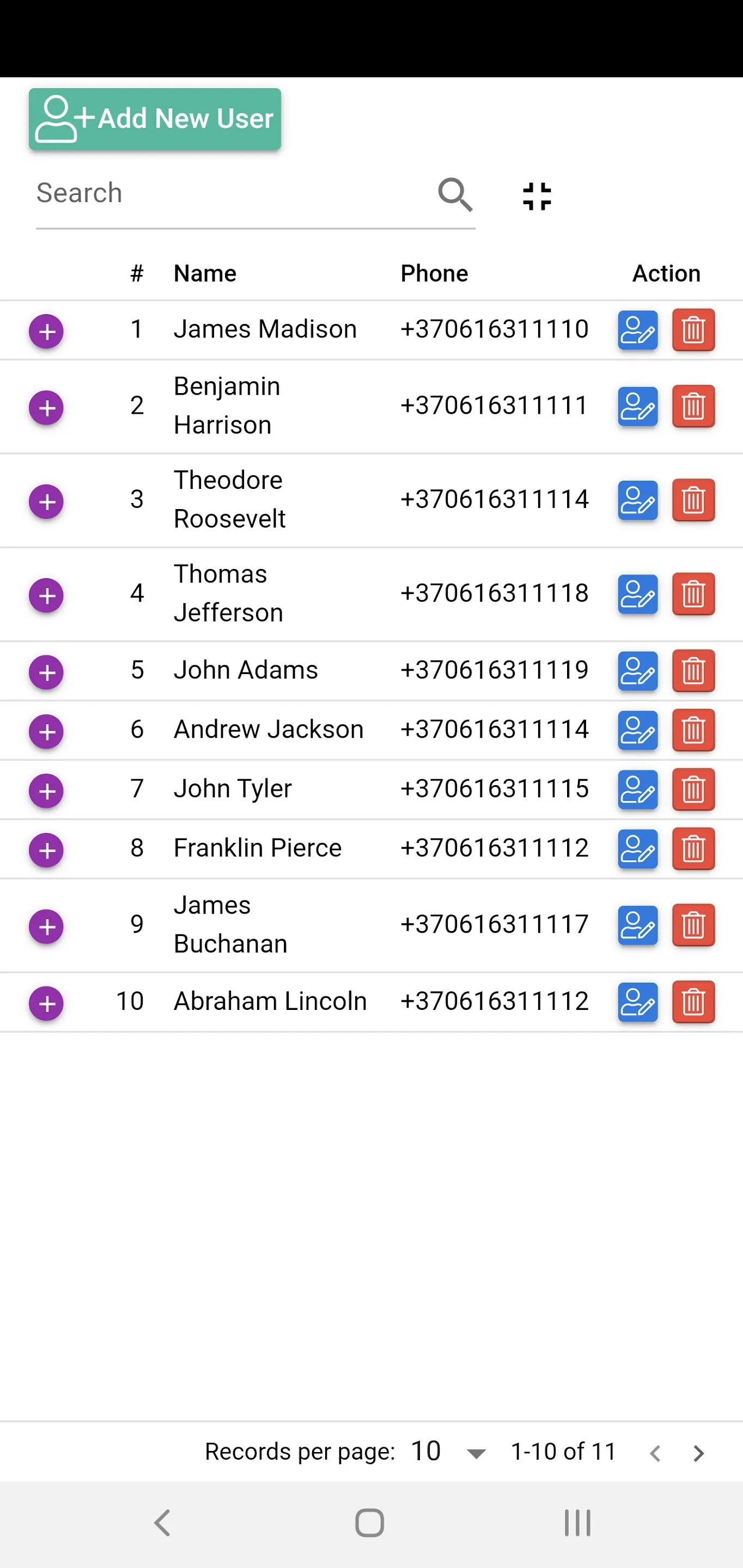Edit Franklin Pierce's record

[x=638, y=849]
